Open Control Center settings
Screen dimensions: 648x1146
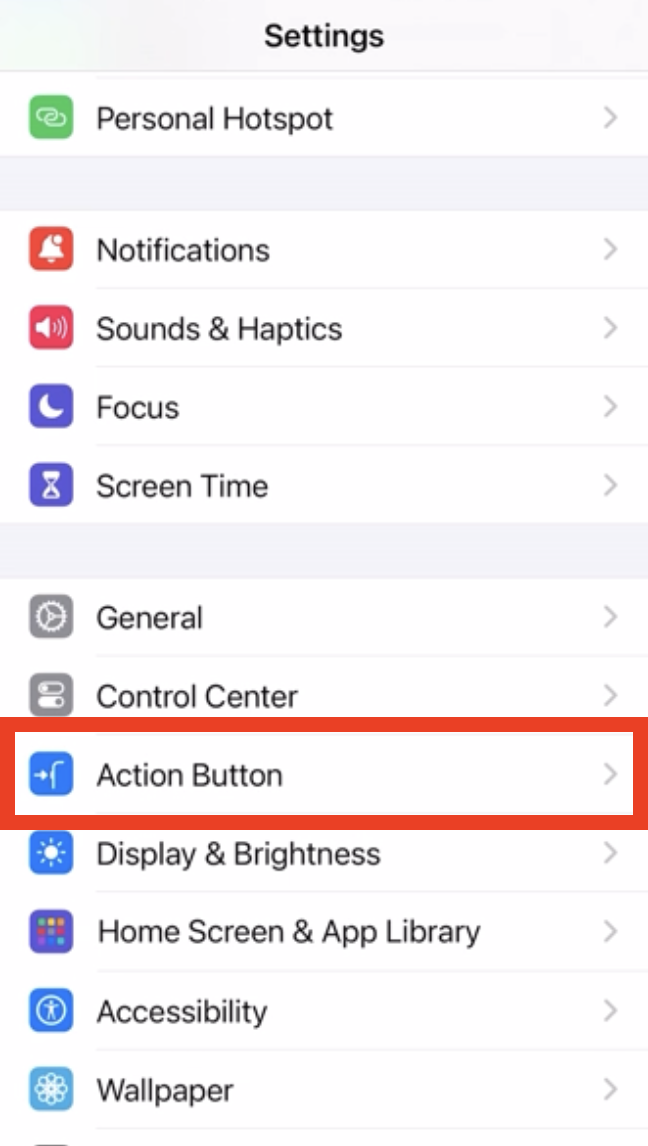[324, 696]
